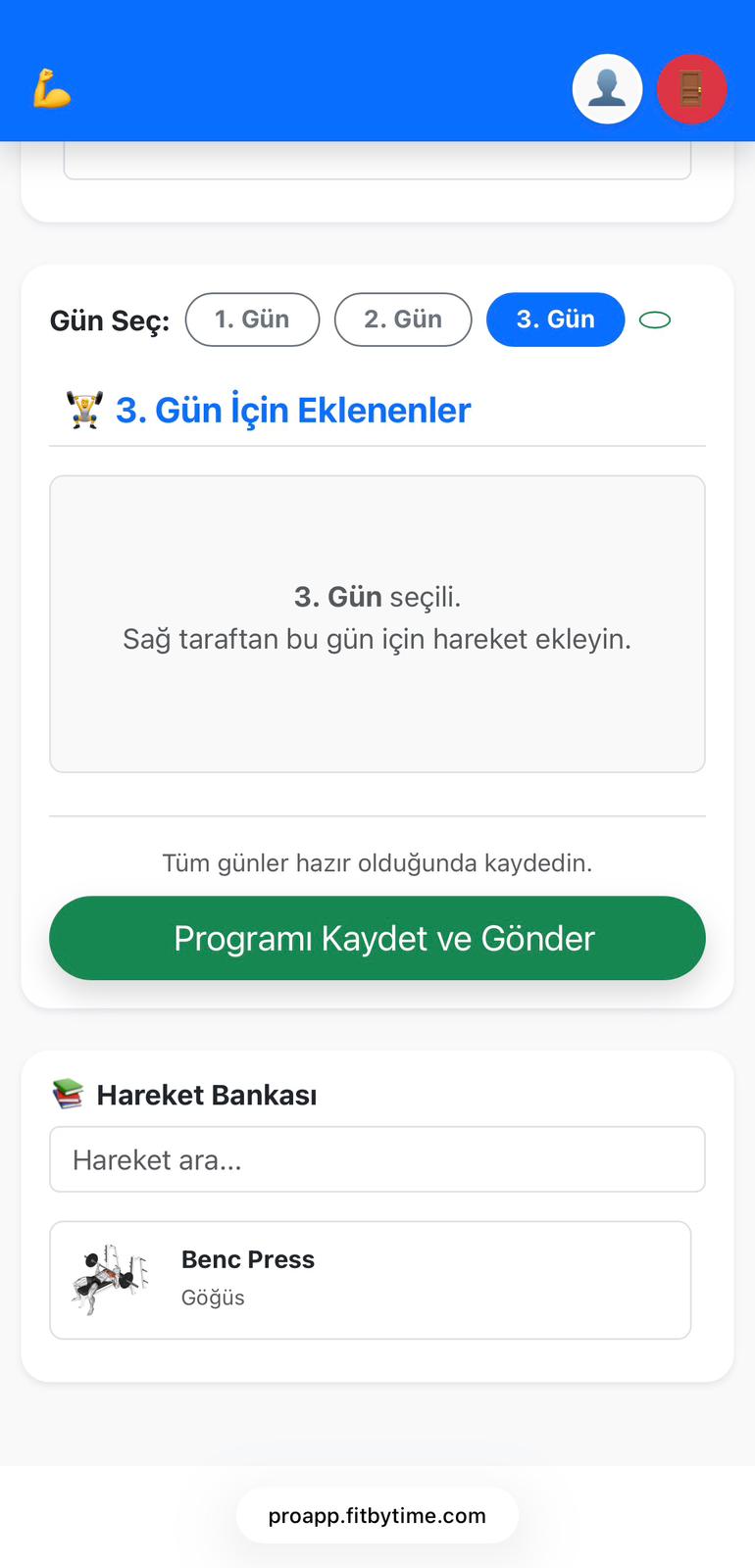This screenshot has width=755, height=1568.
Task: Click the "Gün Seç:" label
Action: [x=109, y=319]
